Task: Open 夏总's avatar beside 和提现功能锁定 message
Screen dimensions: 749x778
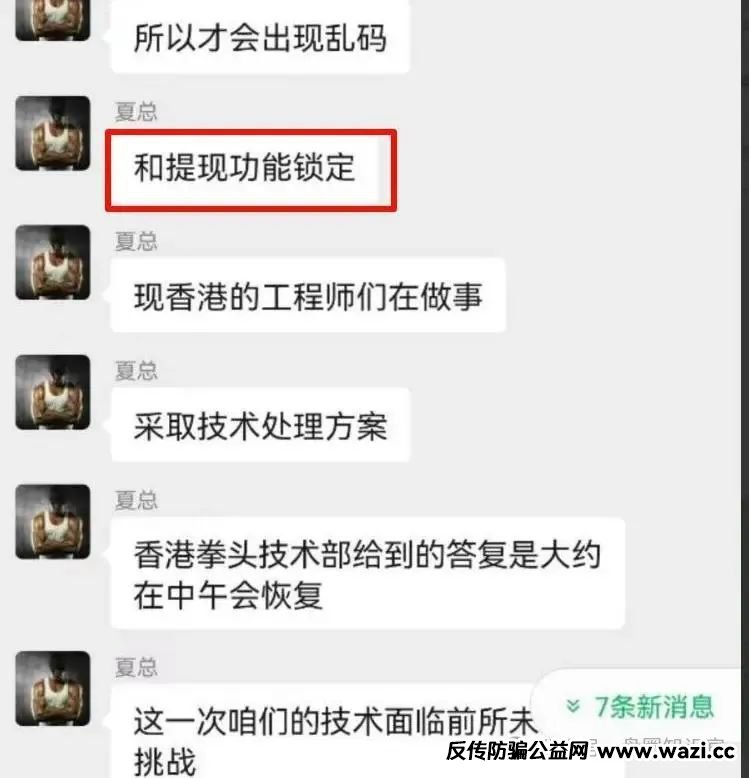Action: coord(53,132)
